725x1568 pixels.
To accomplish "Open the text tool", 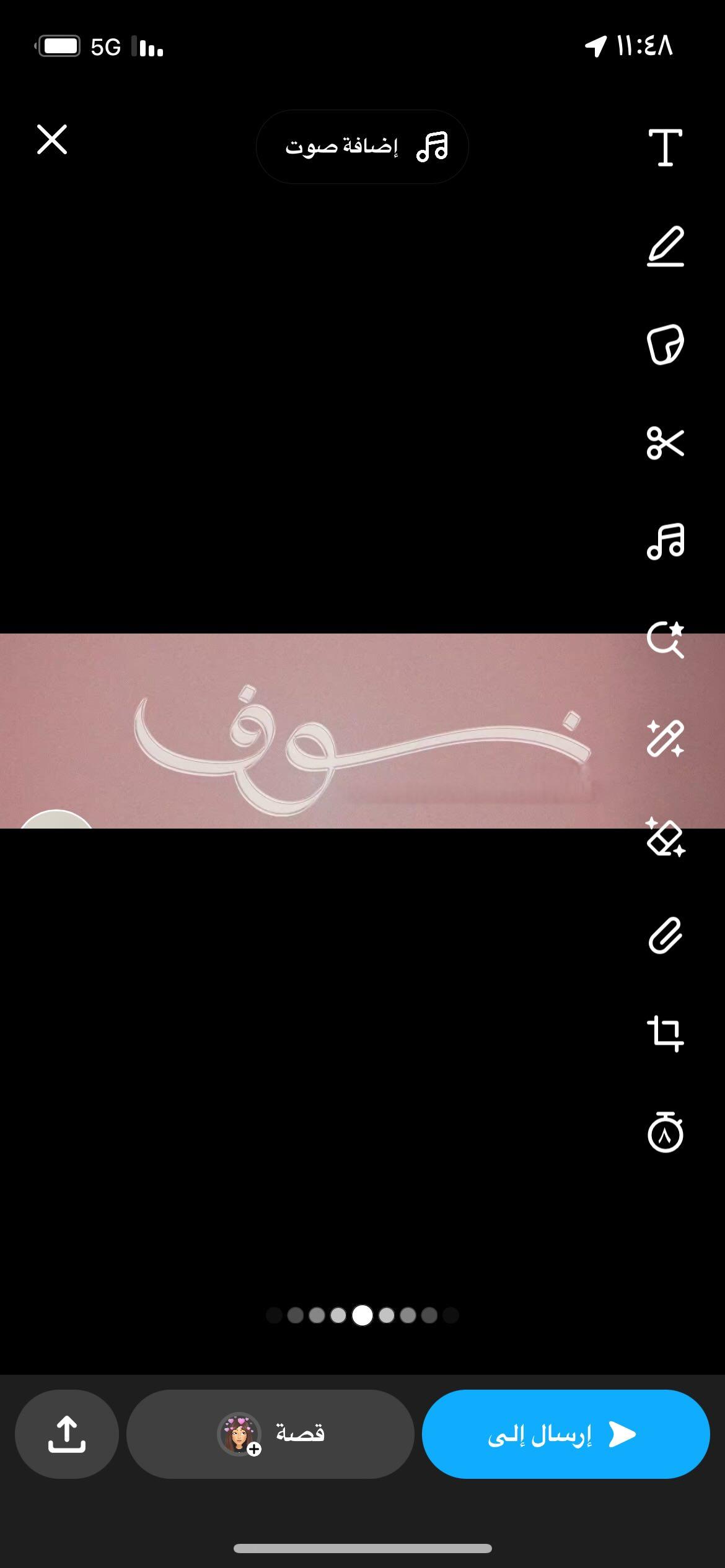I will (x=666, y=147).
